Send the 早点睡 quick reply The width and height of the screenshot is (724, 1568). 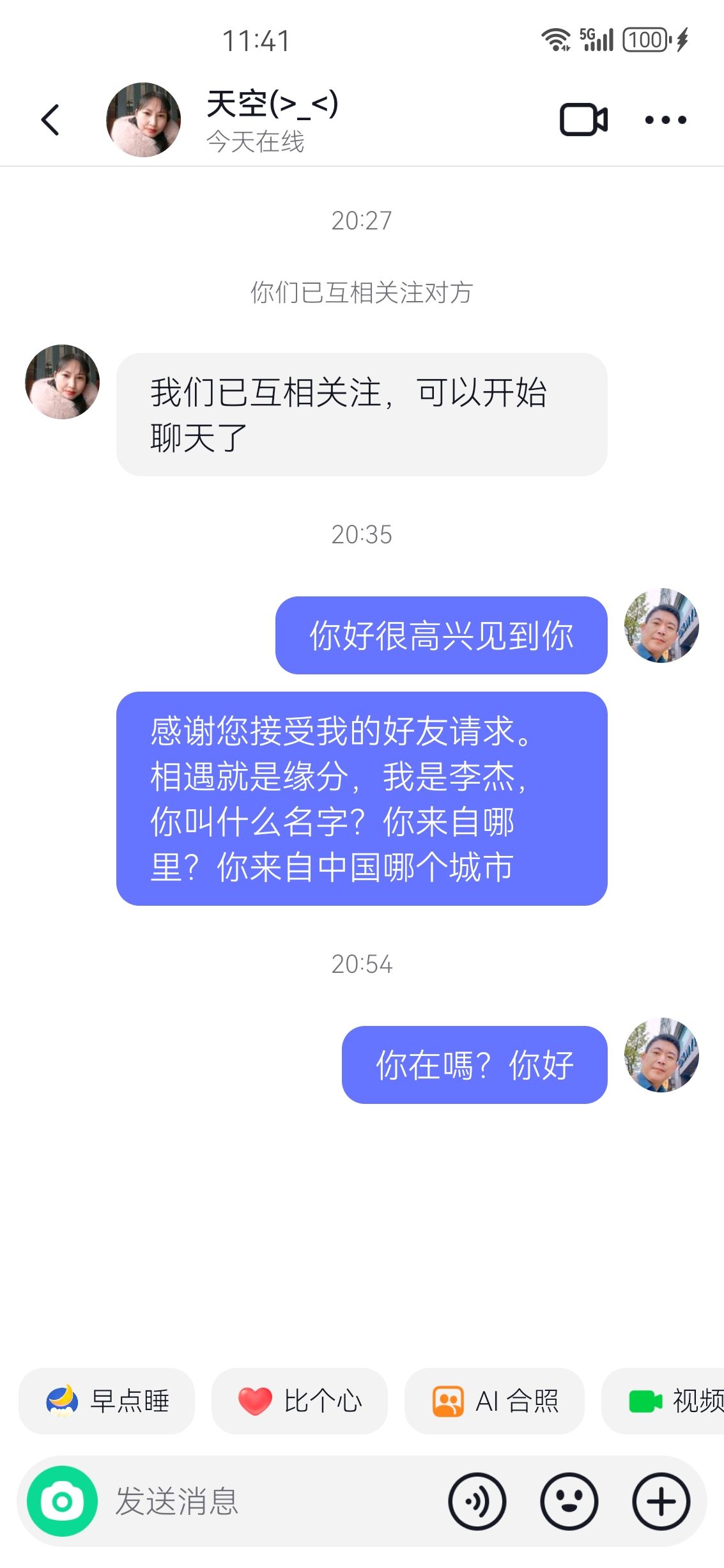(107, 1401)
